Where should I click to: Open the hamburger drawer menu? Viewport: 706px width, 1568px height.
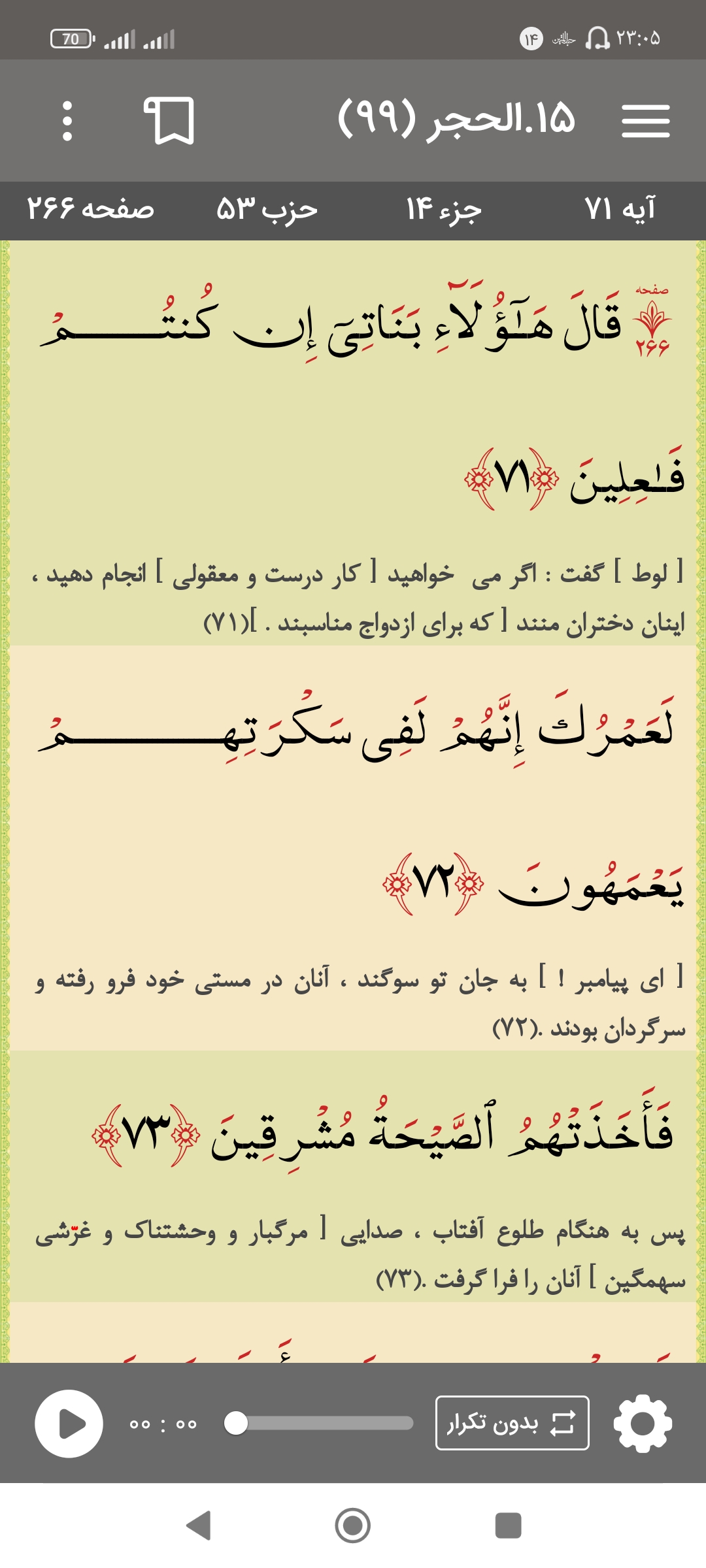click(x=645, y=121)
